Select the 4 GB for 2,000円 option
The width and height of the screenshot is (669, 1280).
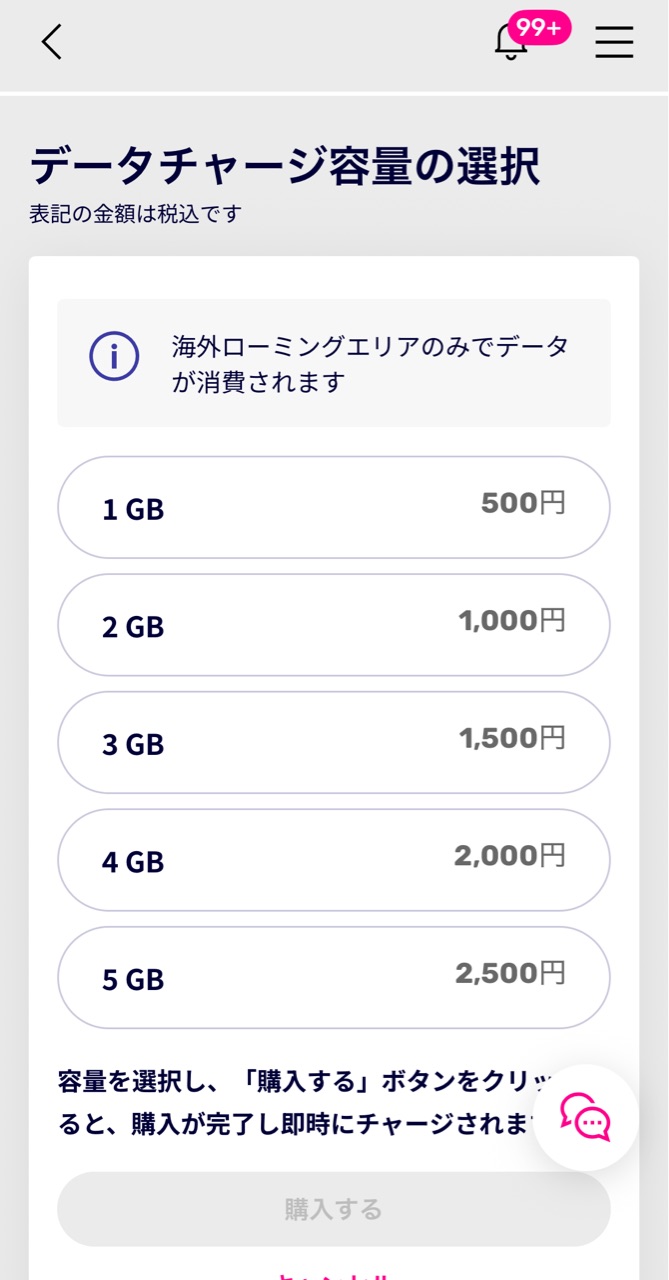[x=333, y=859]
